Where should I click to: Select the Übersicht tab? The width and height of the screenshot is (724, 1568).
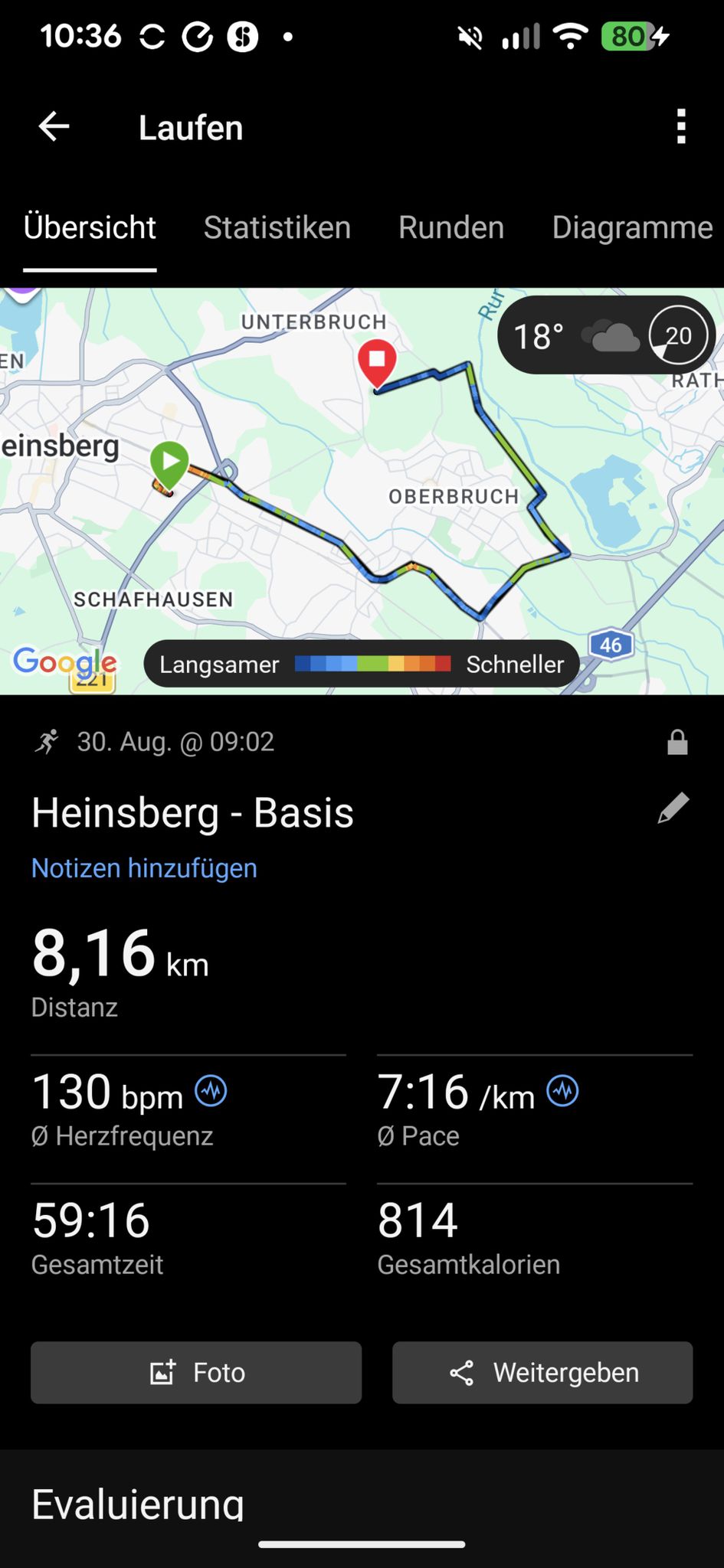coord(90,227)
